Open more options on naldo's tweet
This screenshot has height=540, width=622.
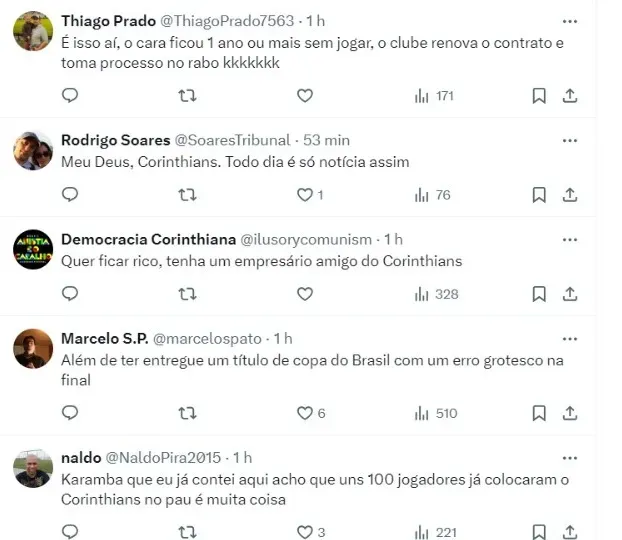coord(569,457)
